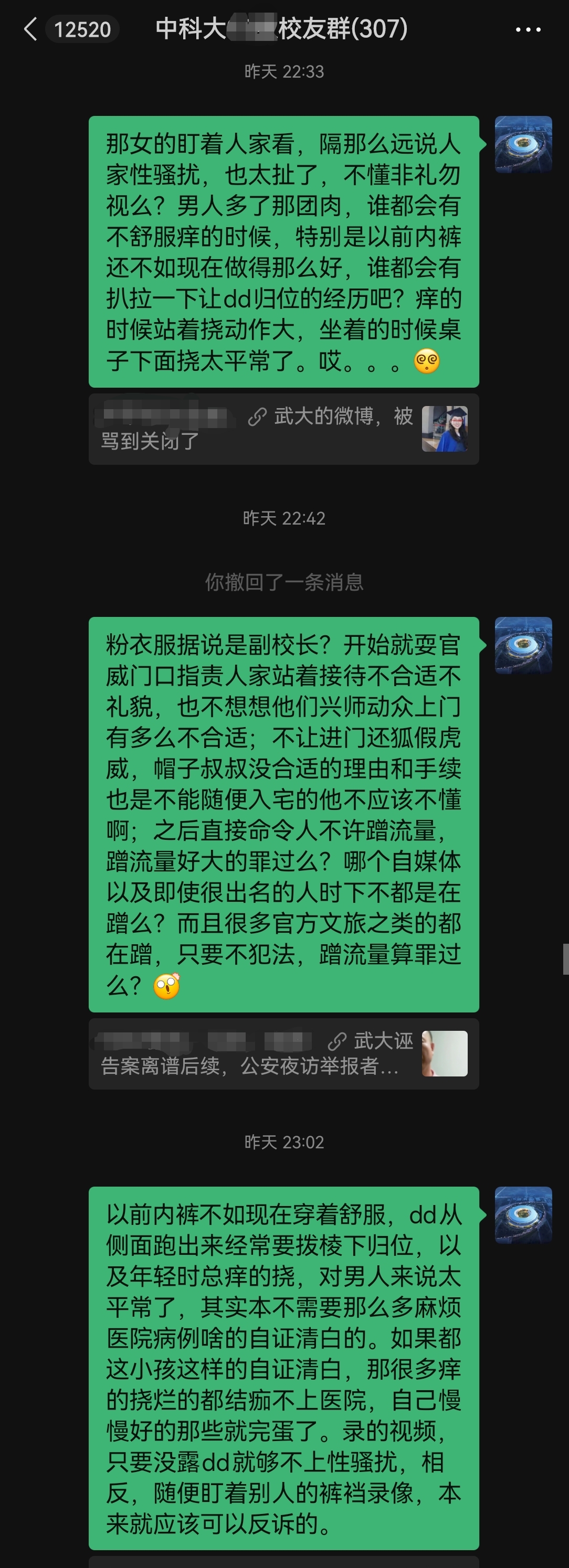Screen dimensions: 569x1568
Task: Open quoted link 武大诬告案离谱后续
Action: [x=283, y=1053]
